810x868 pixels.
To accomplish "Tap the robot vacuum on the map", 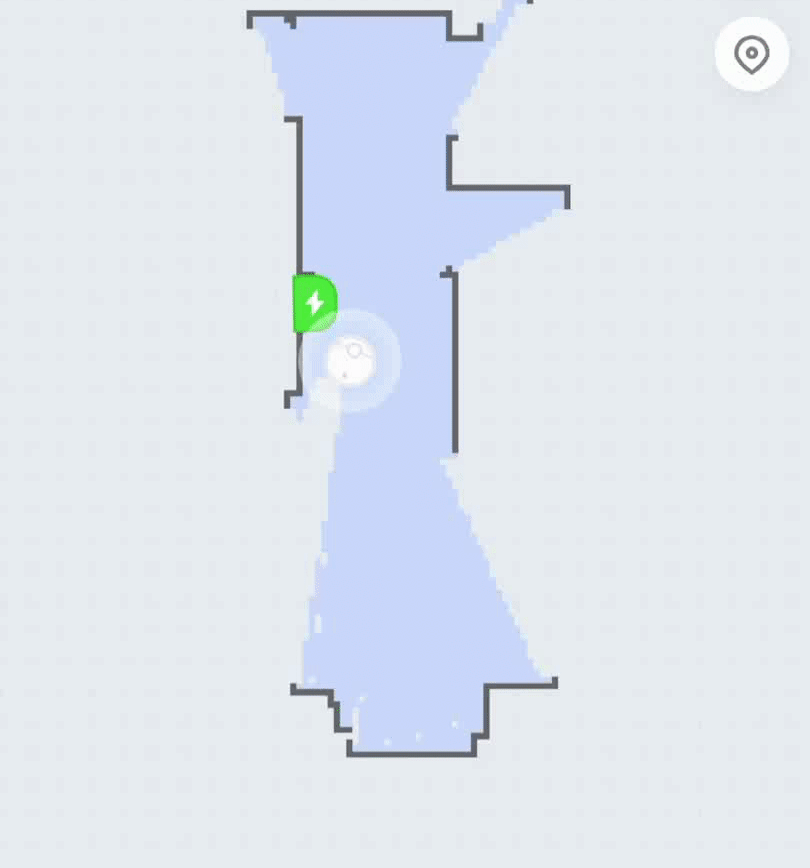I will coord(350,361).
